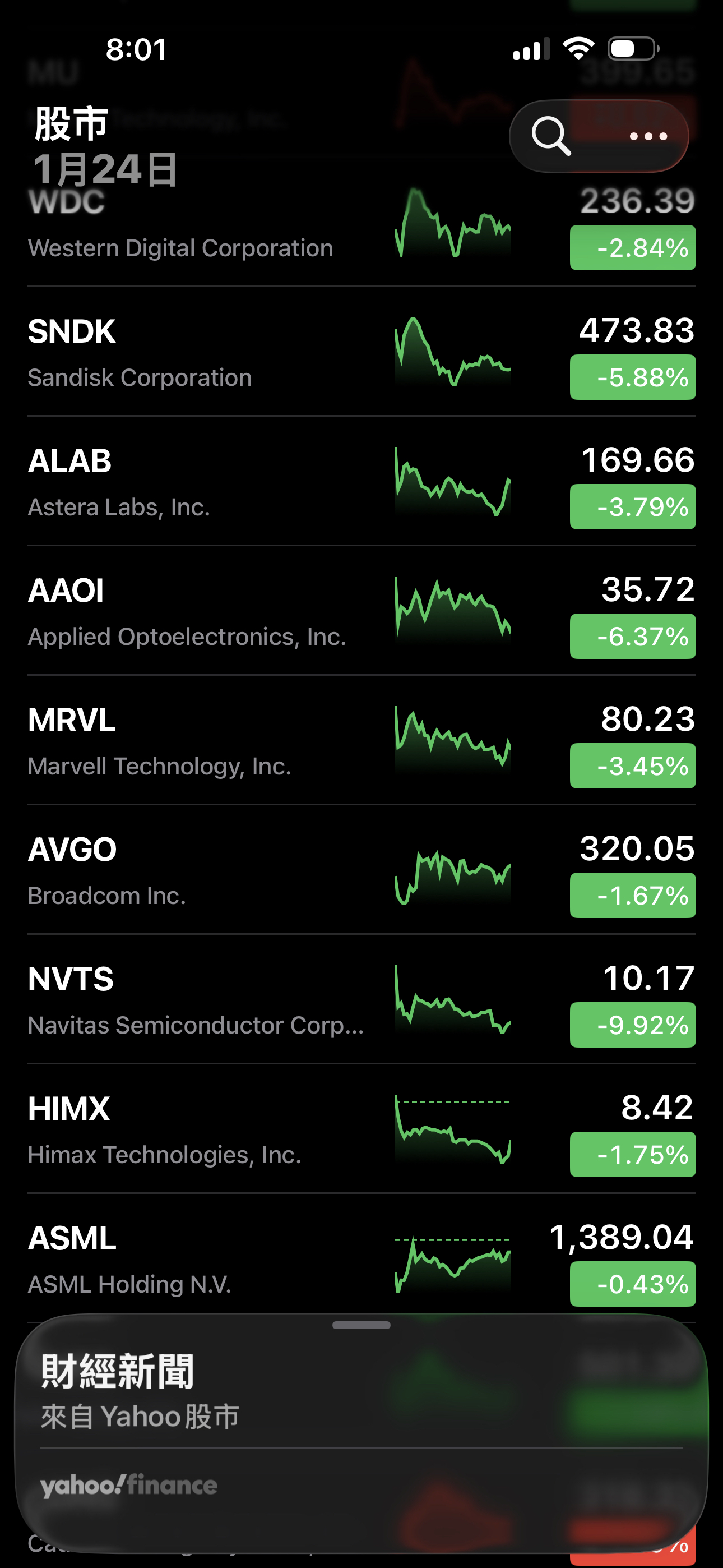Open the three-dot more options menu

(x=648, y=136)
